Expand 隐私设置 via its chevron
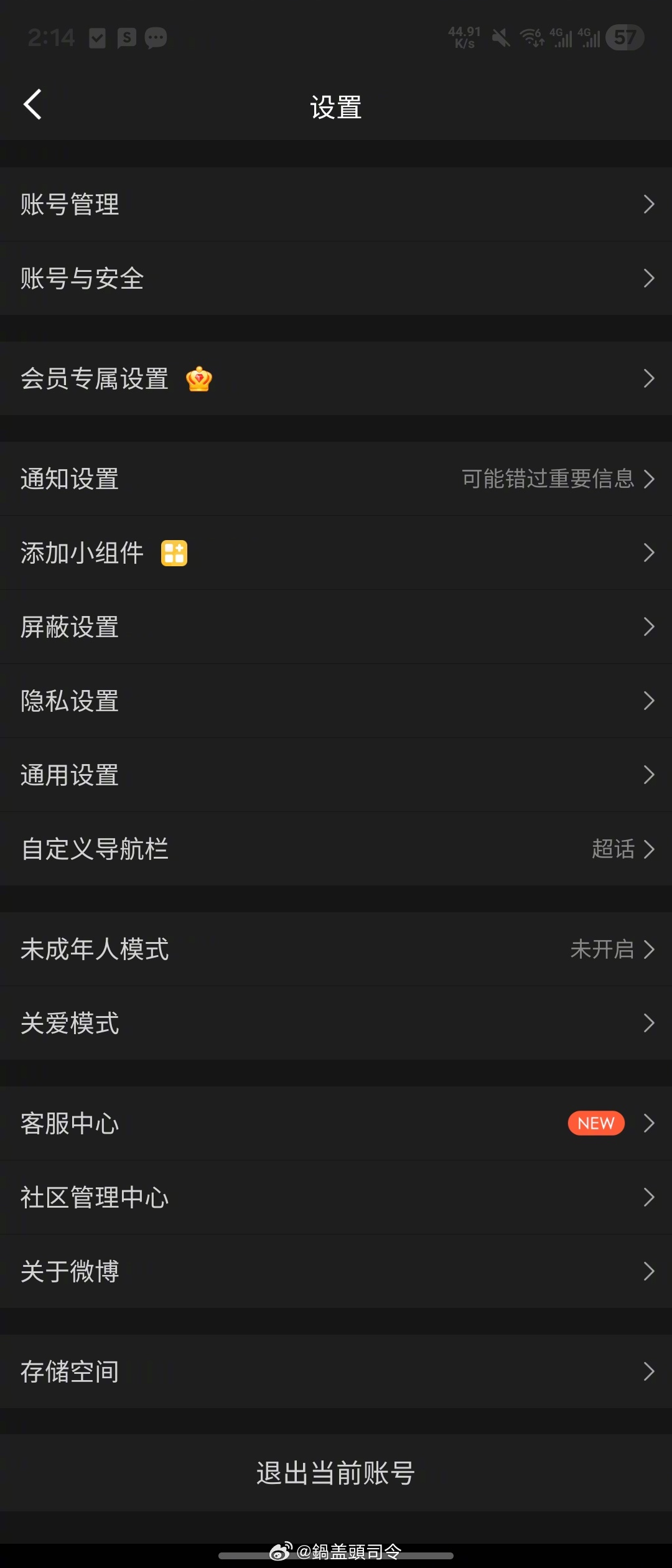 650,701
